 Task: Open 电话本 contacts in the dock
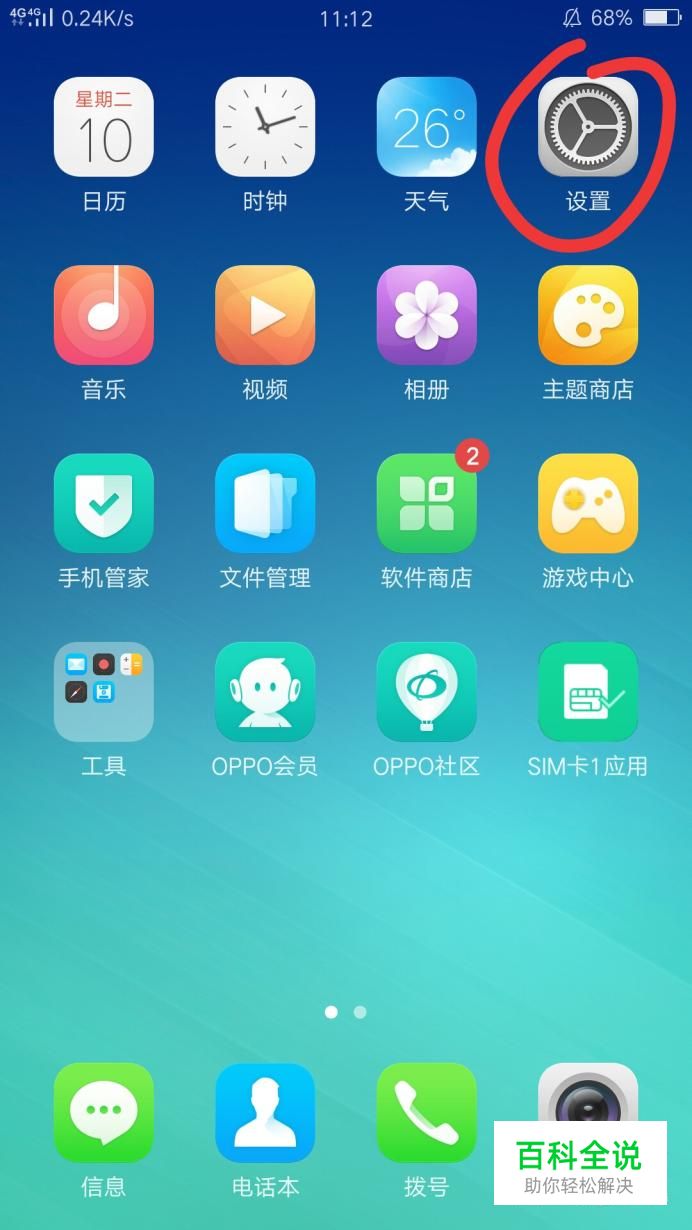(x=265, y=1112)
